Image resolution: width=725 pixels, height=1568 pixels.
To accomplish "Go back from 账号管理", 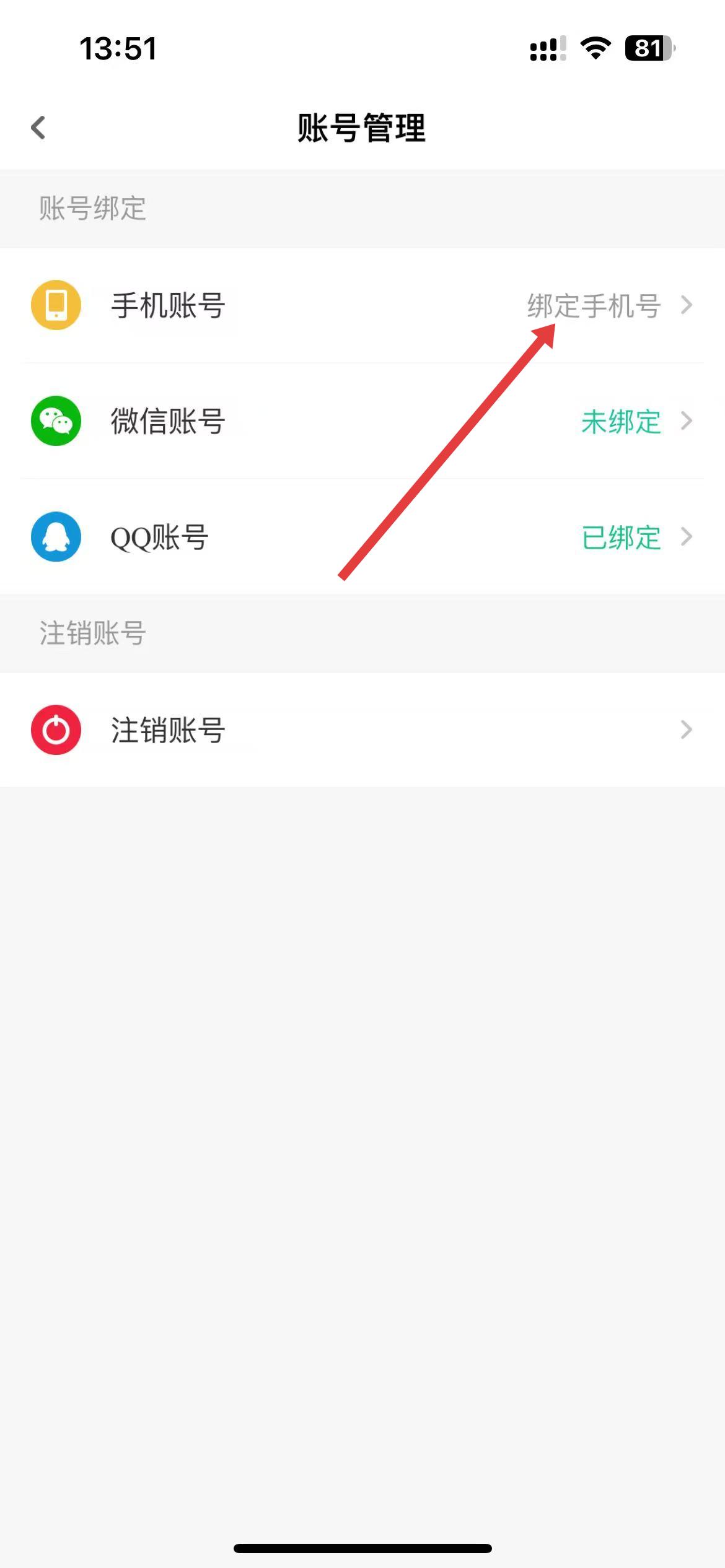I will tap(38, 128).
